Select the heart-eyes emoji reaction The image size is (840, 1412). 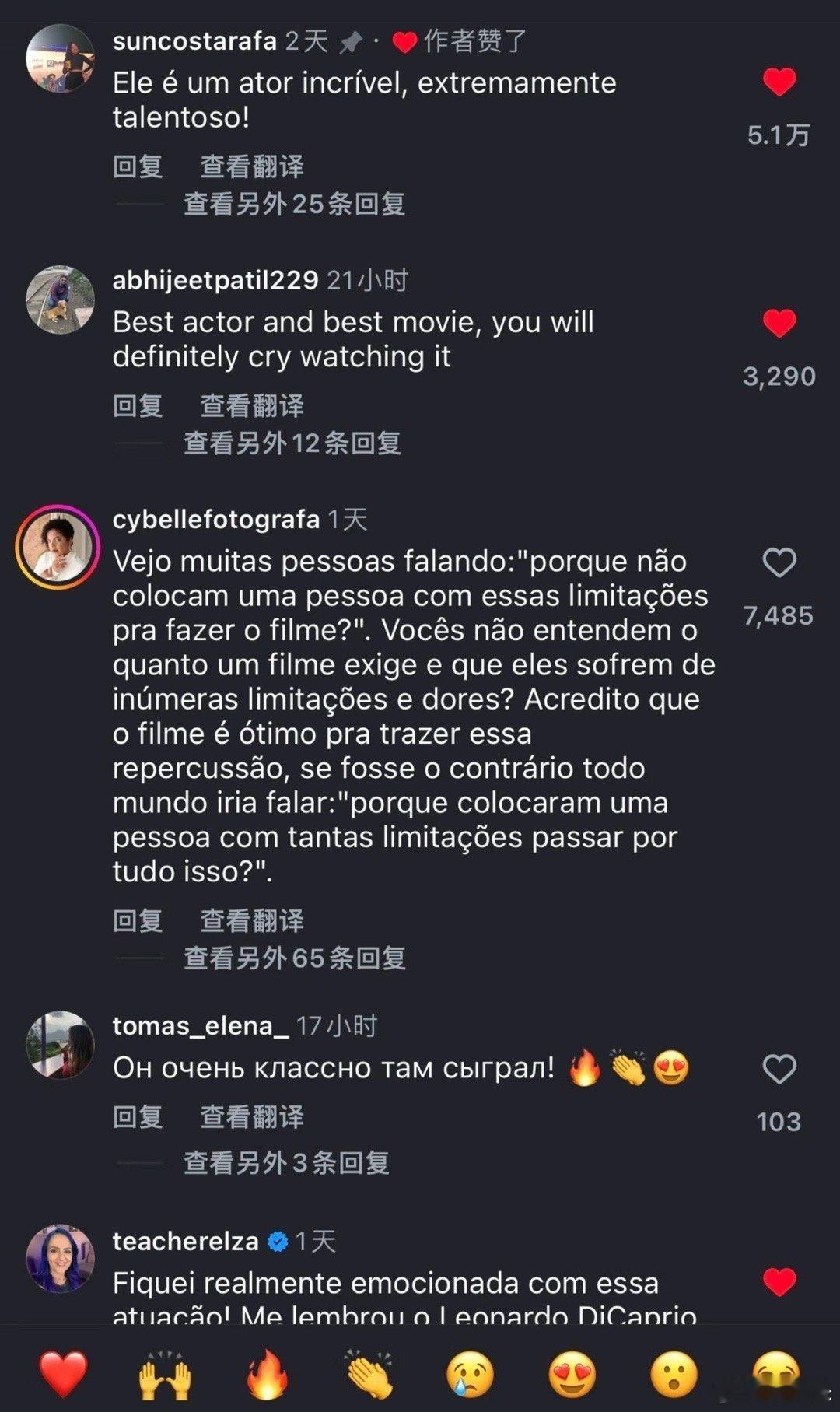572,1376
